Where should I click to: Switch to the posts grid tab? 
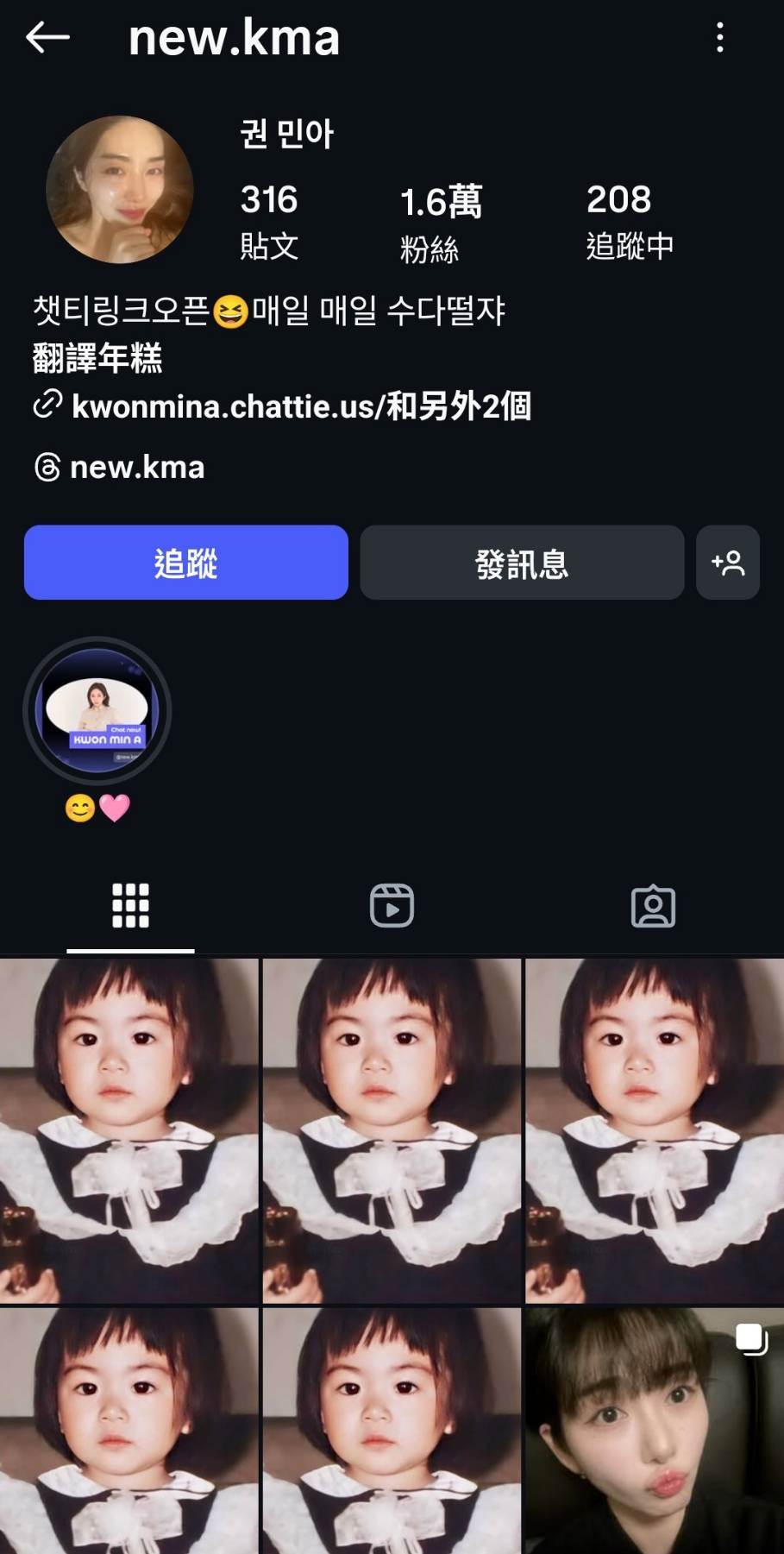(x=130, y=906)
